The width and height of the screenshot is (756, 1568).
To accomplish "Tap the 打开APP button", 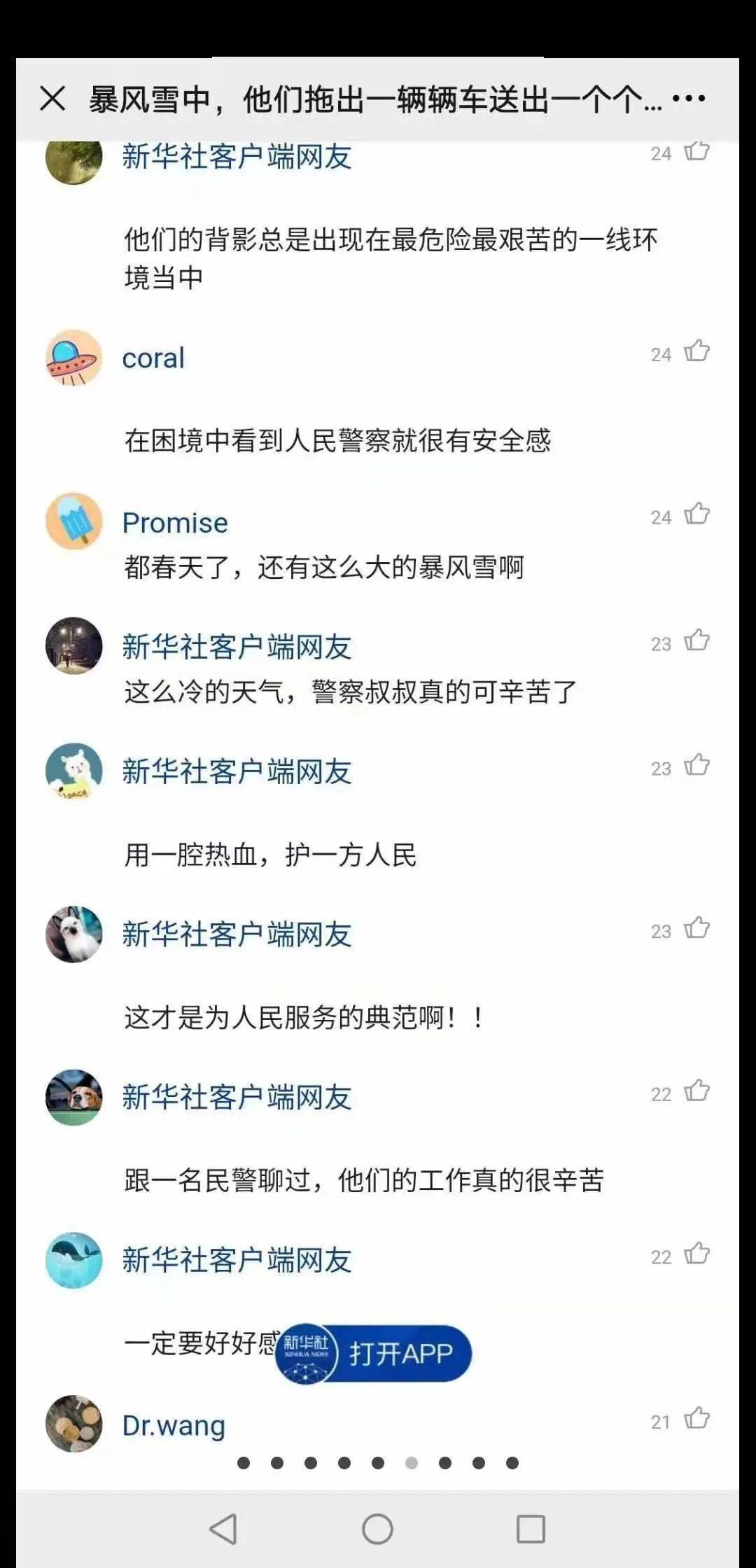I will [x=374, y=1354].
